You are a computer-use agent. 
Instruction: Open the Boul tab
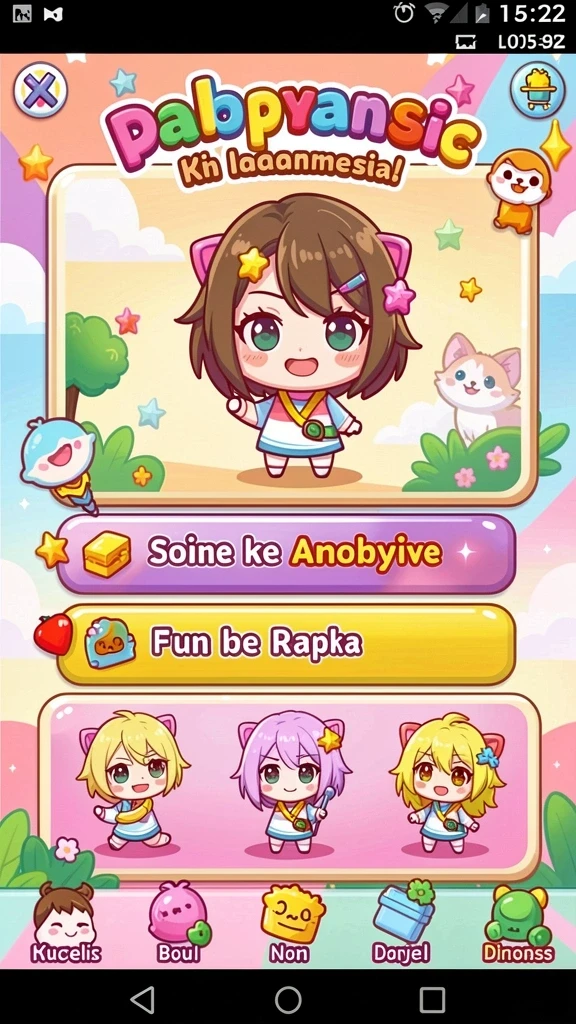point(178,923)
